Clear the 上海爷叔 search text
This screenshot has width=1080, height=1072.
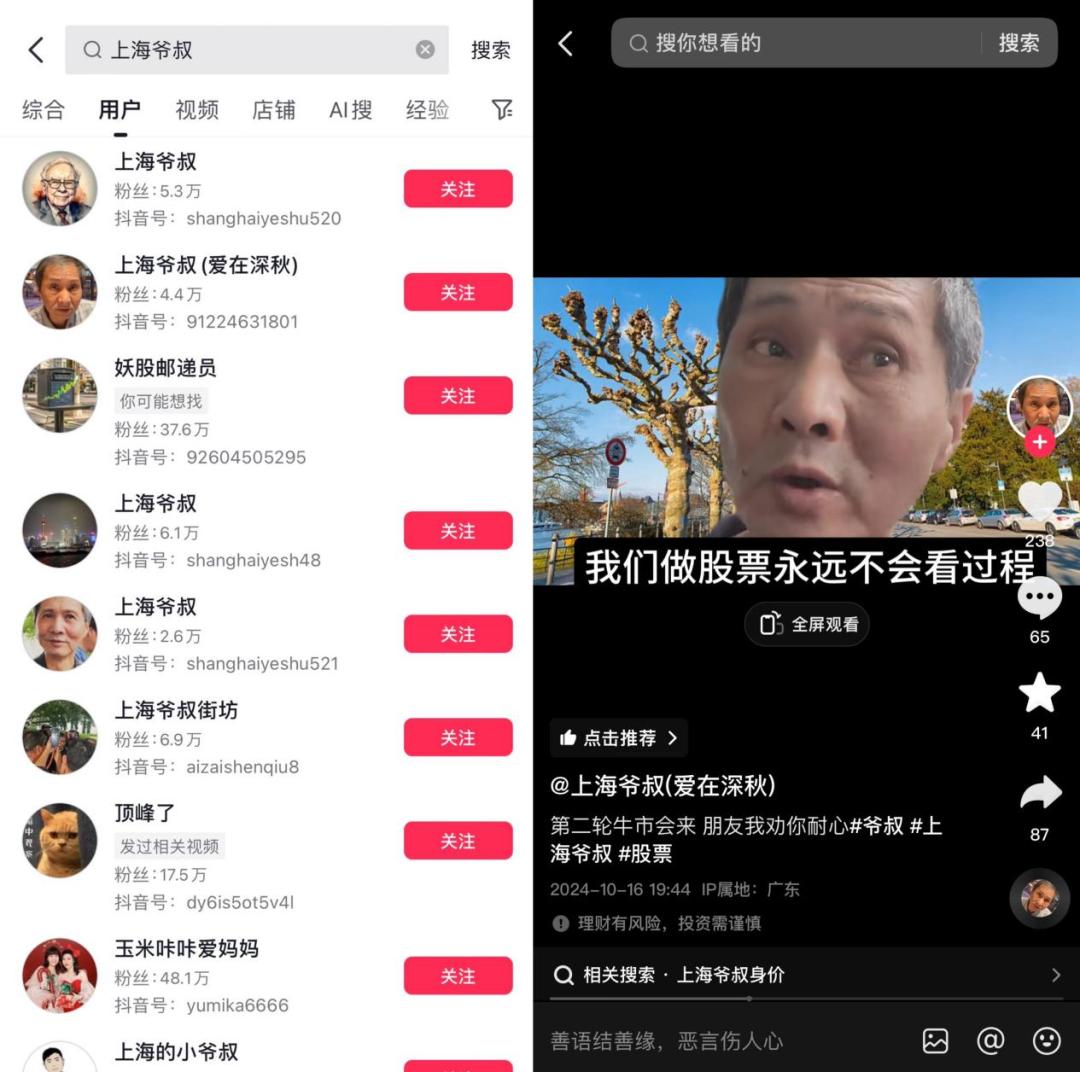(x=425, y=50)
